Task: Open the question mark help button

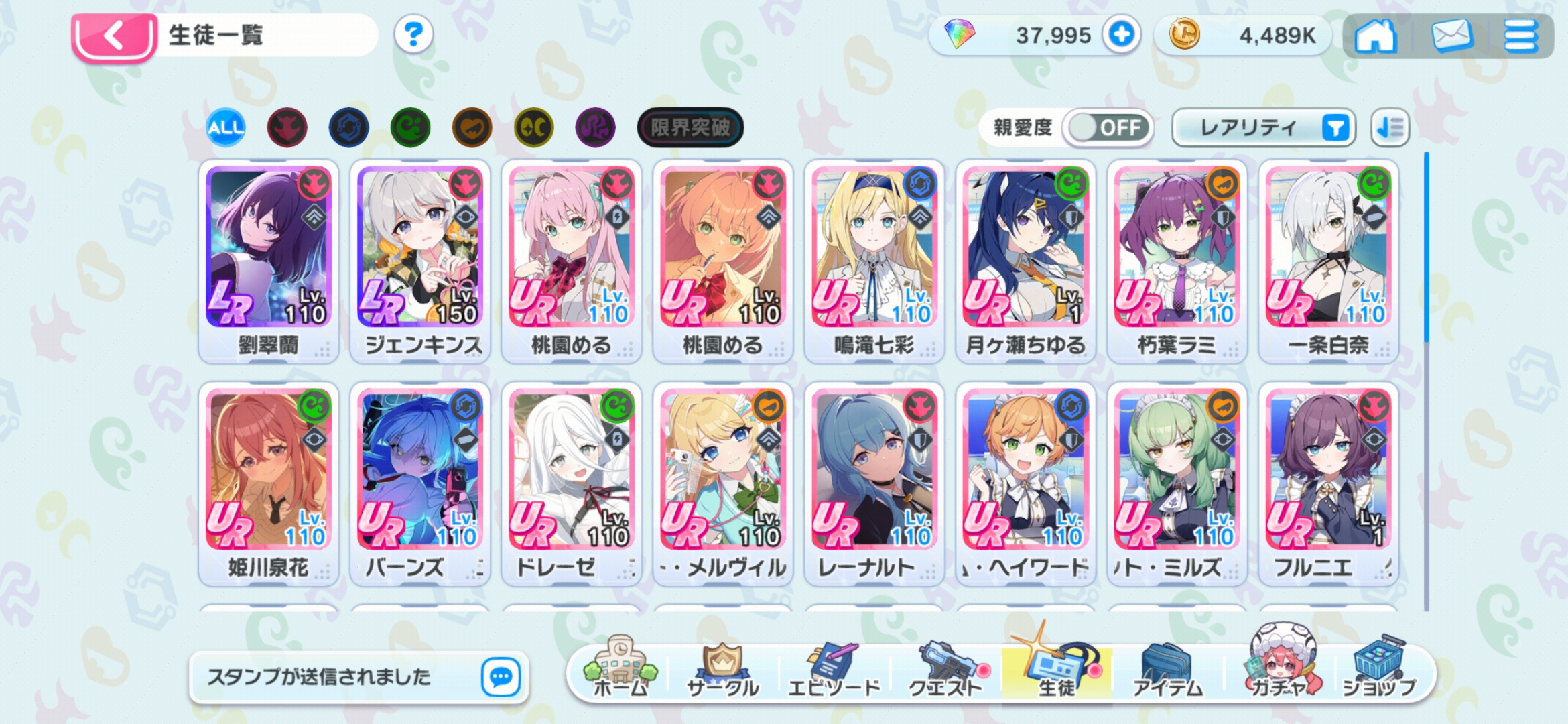Action: coord(413,34)
